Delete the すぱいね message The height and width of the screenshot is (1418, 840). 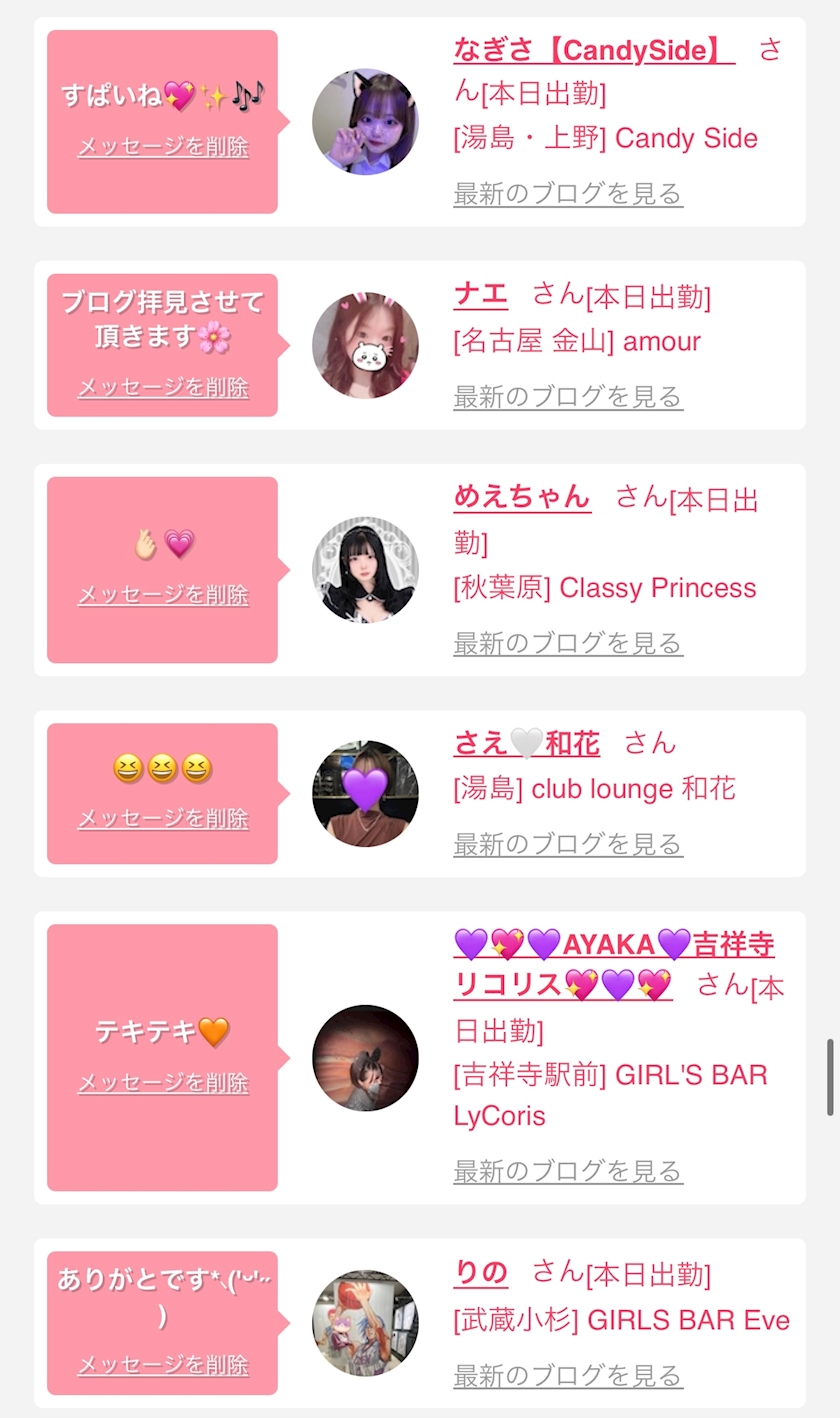[x=163, y=147]
